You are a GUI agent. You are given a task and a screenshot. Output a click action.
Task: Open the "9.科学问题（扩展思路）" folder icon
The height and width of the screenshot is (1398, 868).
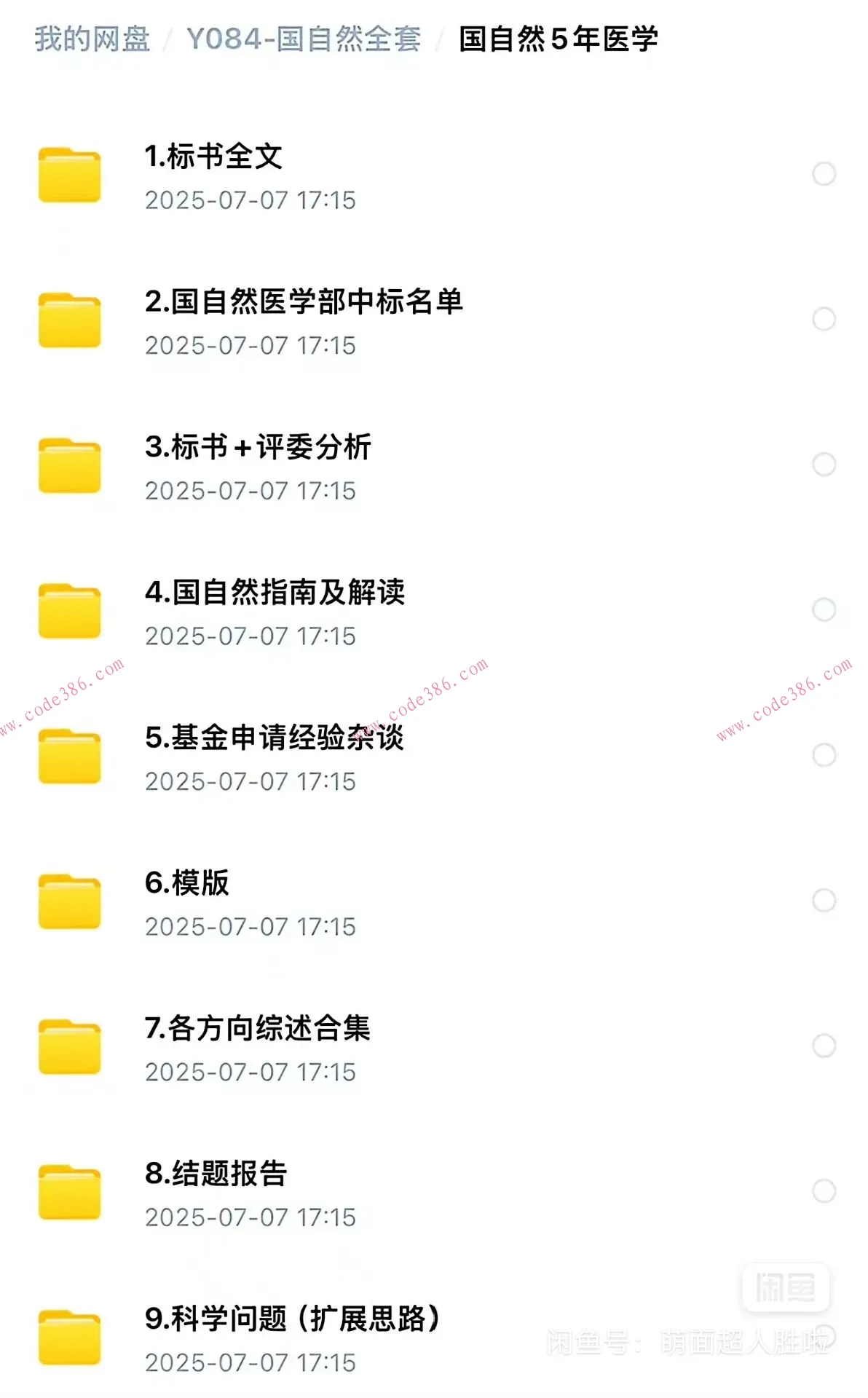[69, 1340]
